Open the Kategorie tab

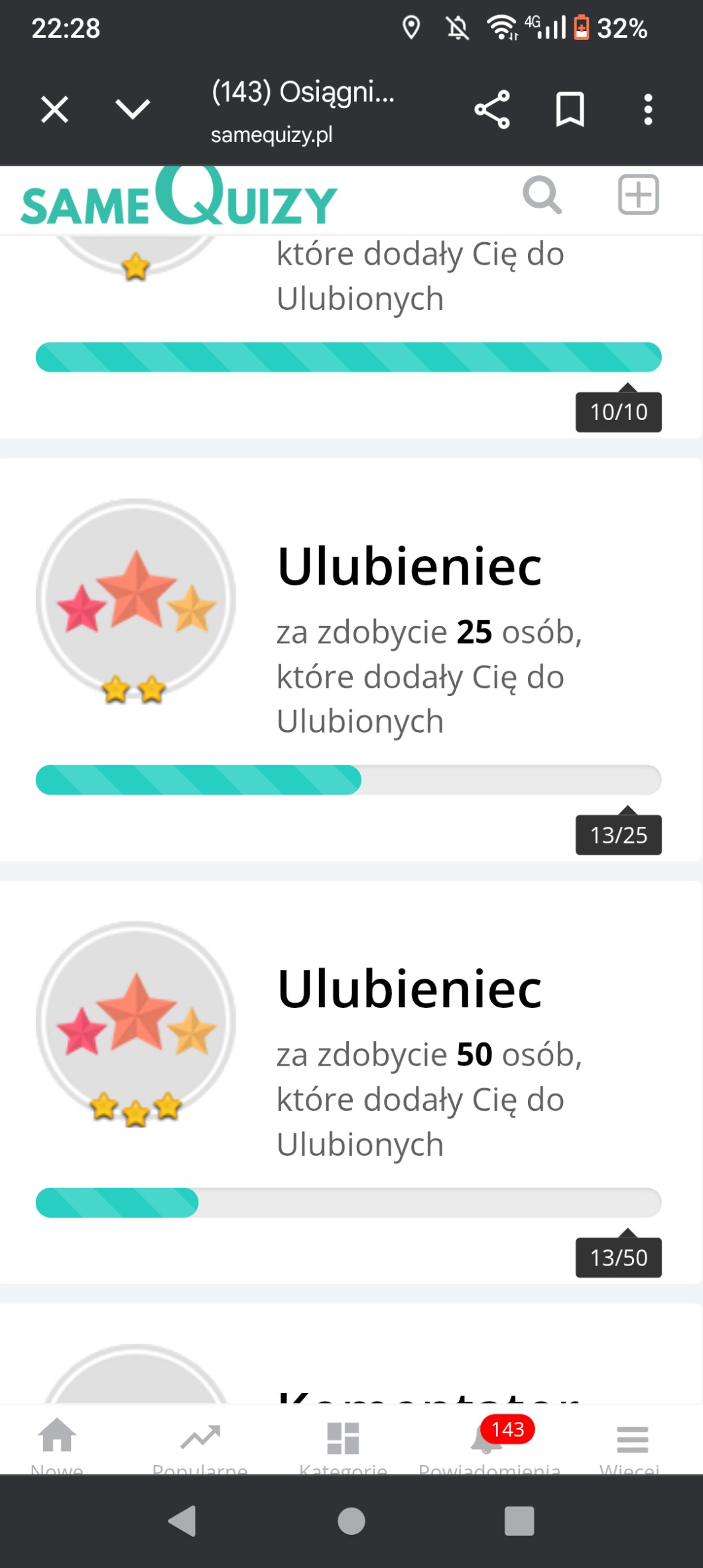[x=343, y=1443]
